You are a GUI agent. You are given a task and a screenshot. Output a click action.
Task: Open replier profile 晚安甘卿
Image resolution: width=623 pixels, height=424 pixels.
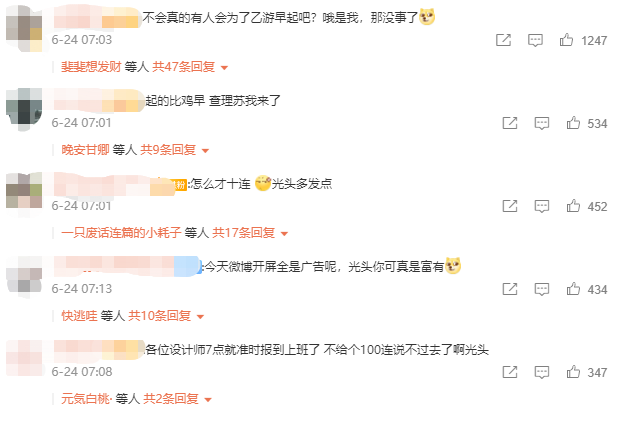coord(85,149)
